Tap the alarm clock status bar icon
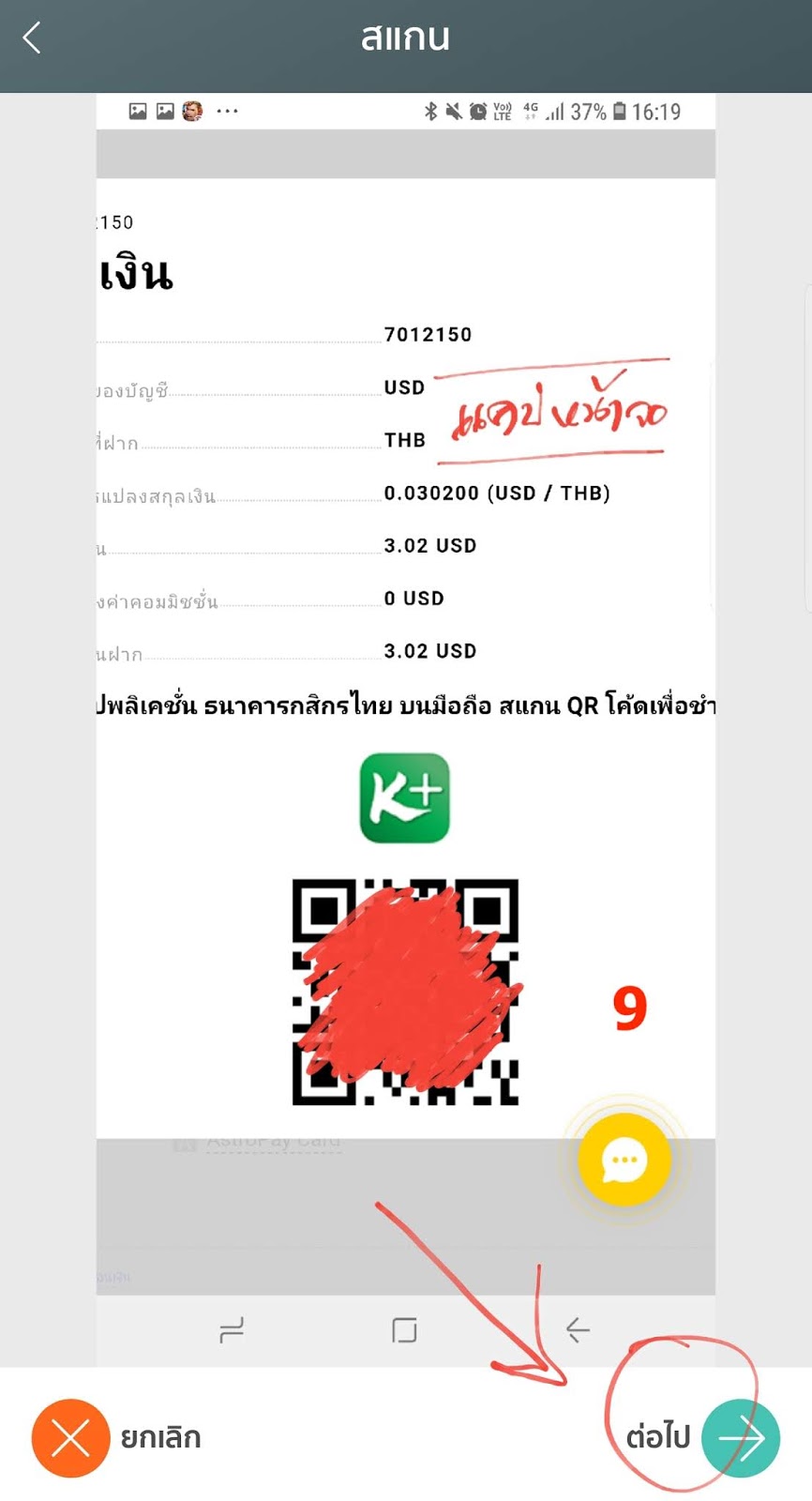 [477, 111]
